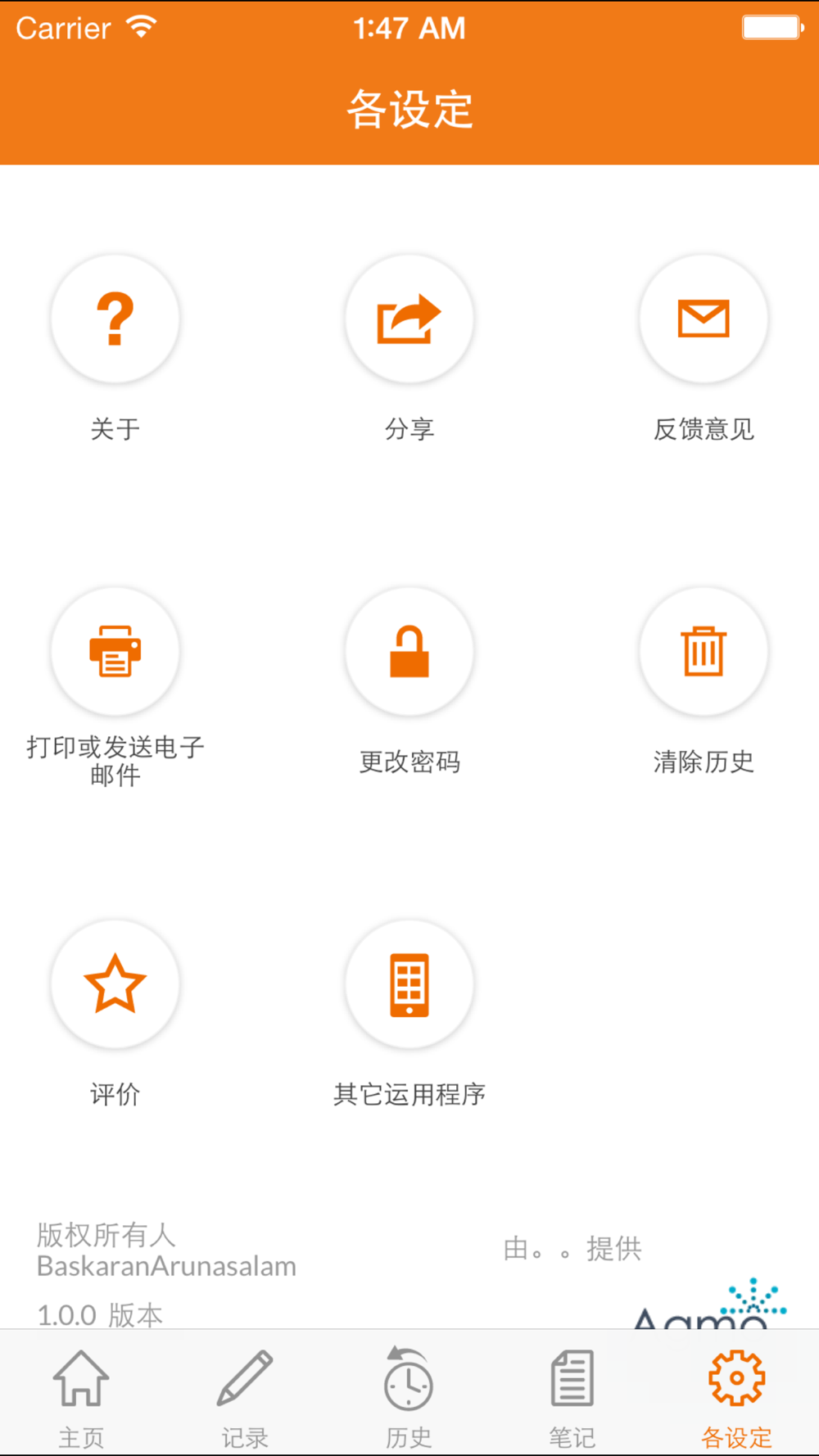Open the 关于 (About) option
The width and height of the screenshot is (819, 1456).
pos(115,319)
